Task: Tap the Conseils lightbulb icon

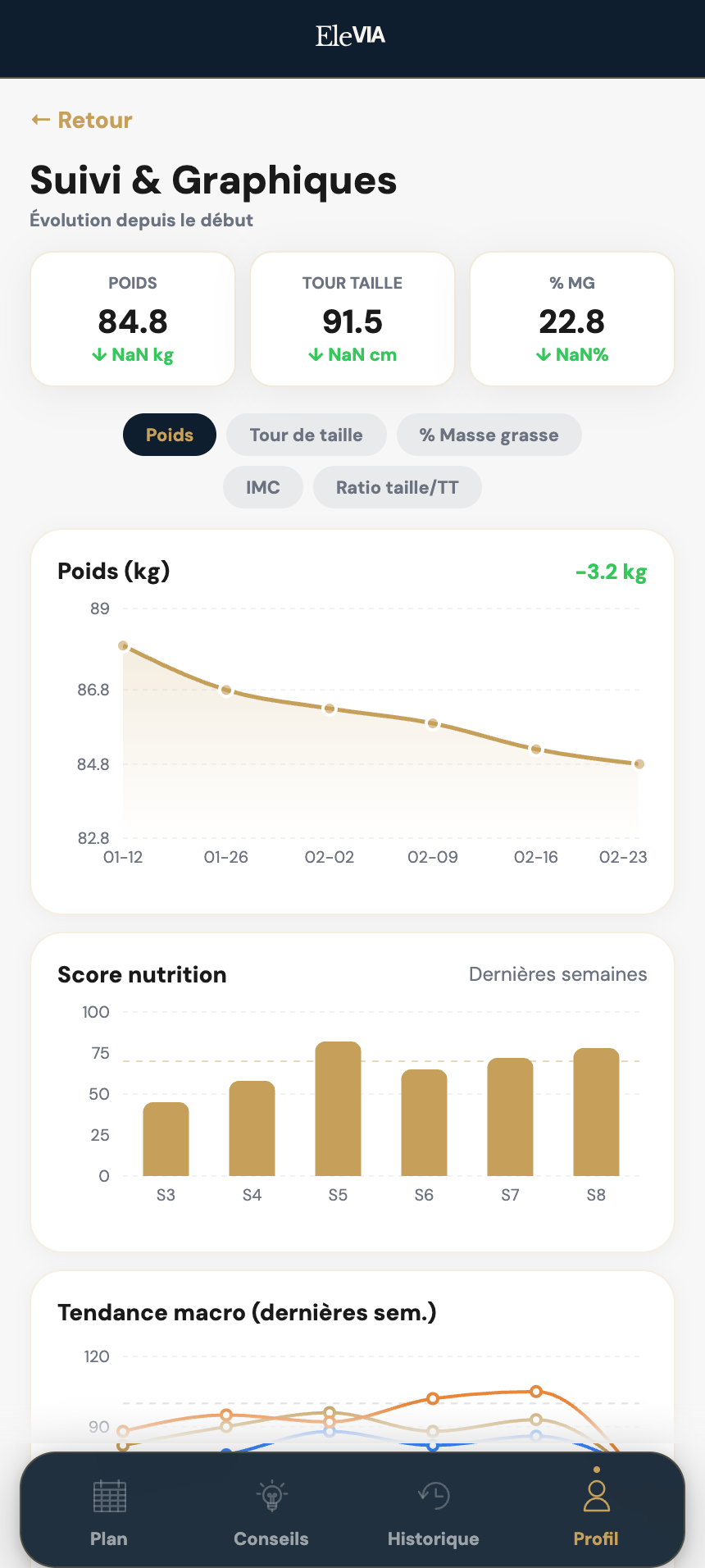Action: 271,1495
